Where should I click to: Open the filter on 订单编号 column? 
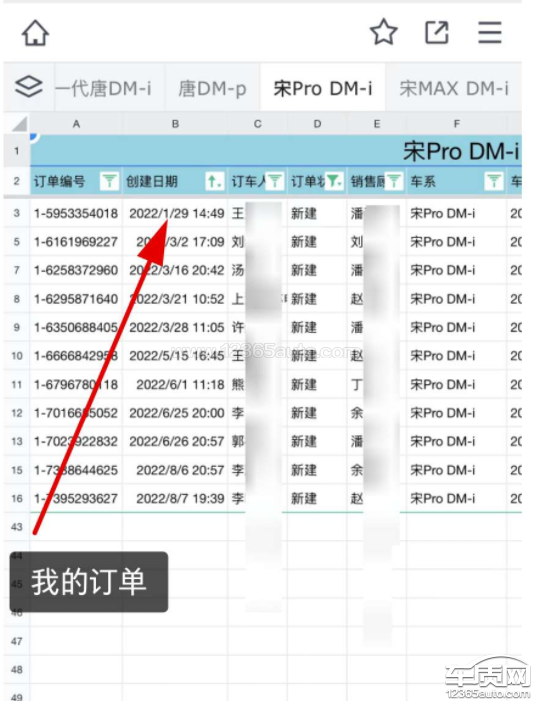(x=110, y=181)
